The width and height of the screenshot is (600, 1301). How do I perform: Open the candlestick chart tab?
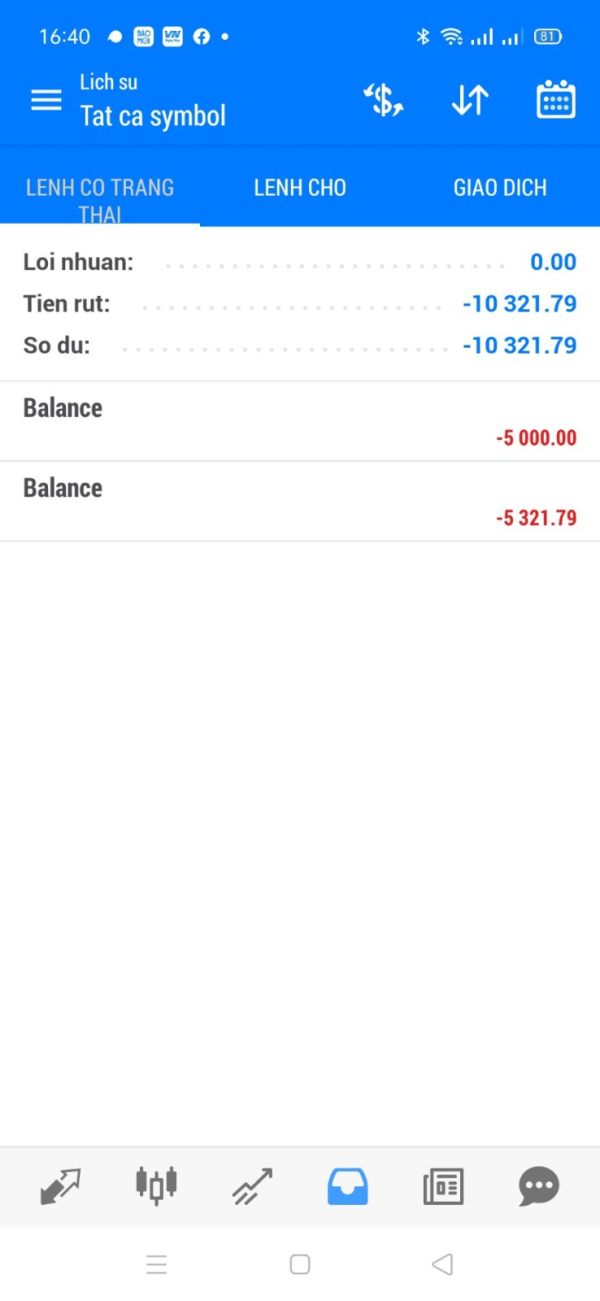click(x=156, y=1186)
